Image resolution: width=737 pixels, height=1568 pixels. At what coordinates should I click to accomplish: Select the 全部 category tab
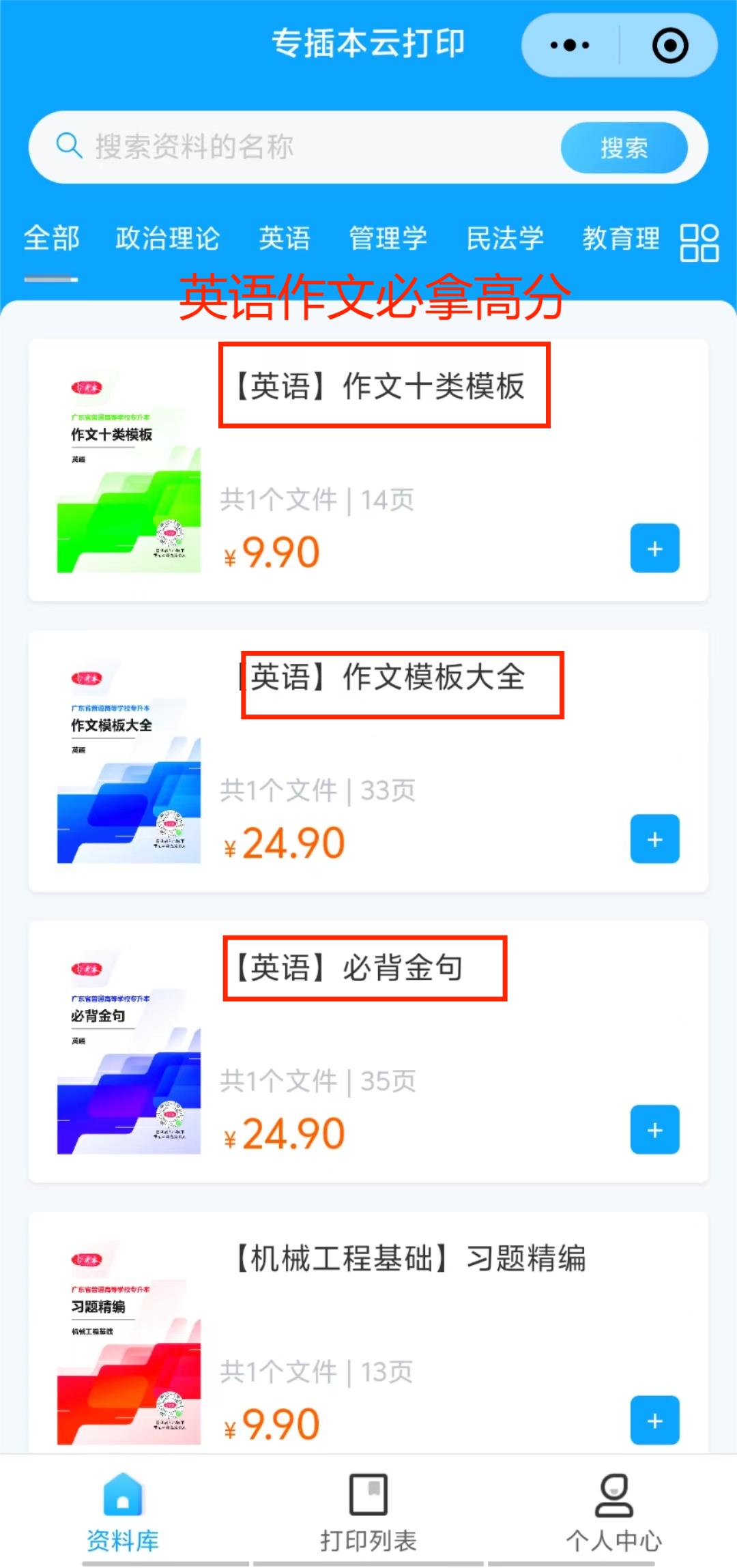point(52,239)
